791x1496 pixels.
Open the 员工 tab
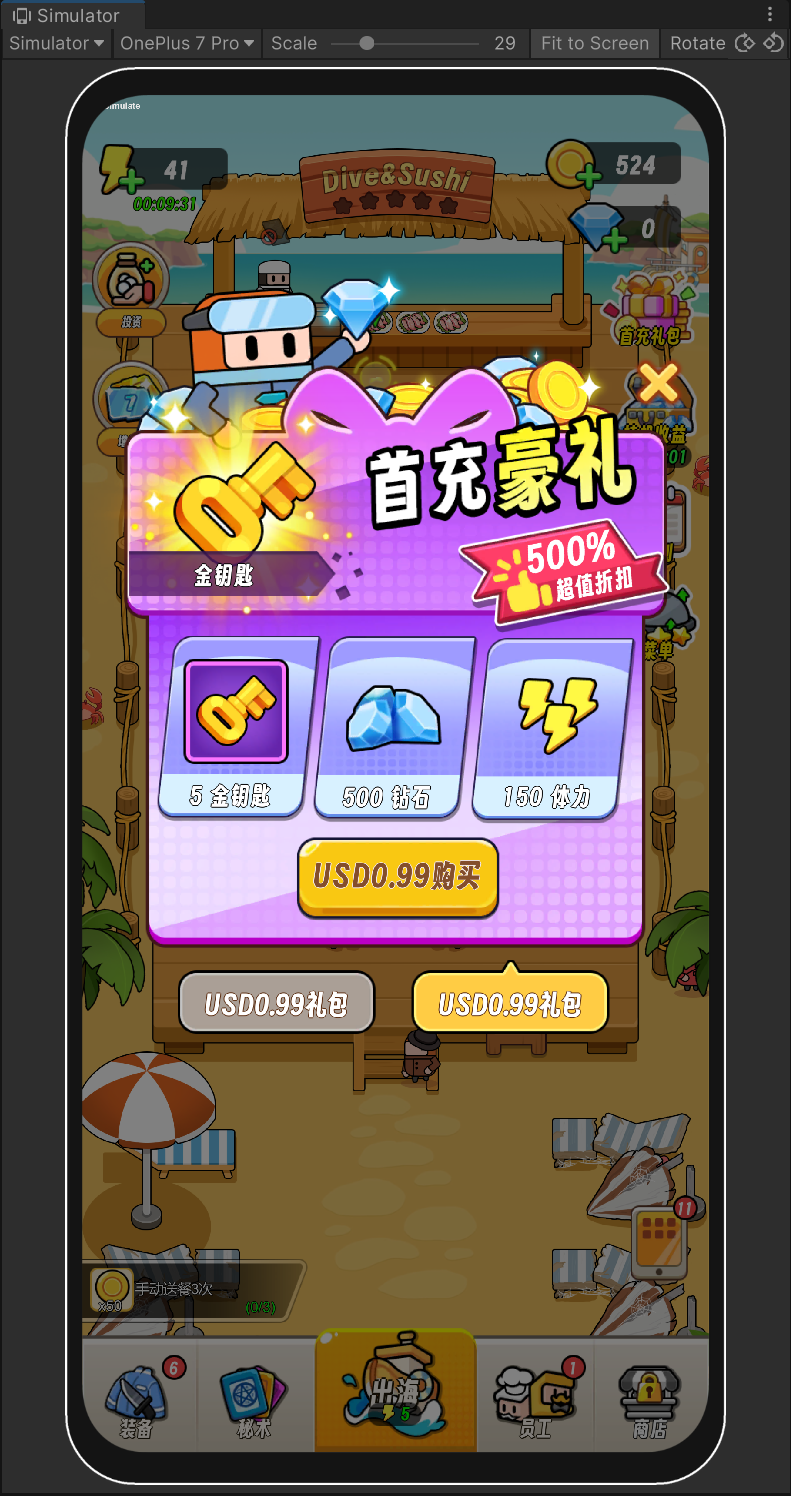(536, 1397)
